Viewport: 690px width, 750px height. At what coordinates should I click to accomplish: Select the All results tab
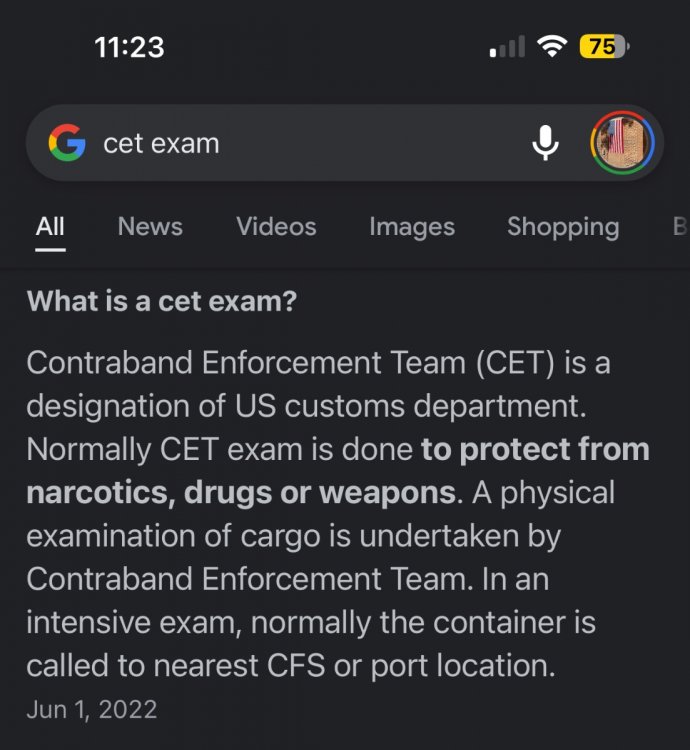point(50,227)
